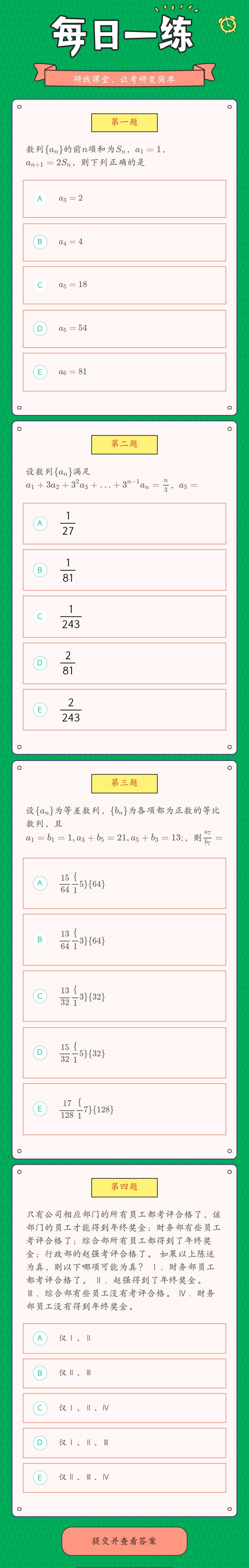Choose answer 1/81 in question two
Viewport: 249px width, 1568px height.
(124, 570)
